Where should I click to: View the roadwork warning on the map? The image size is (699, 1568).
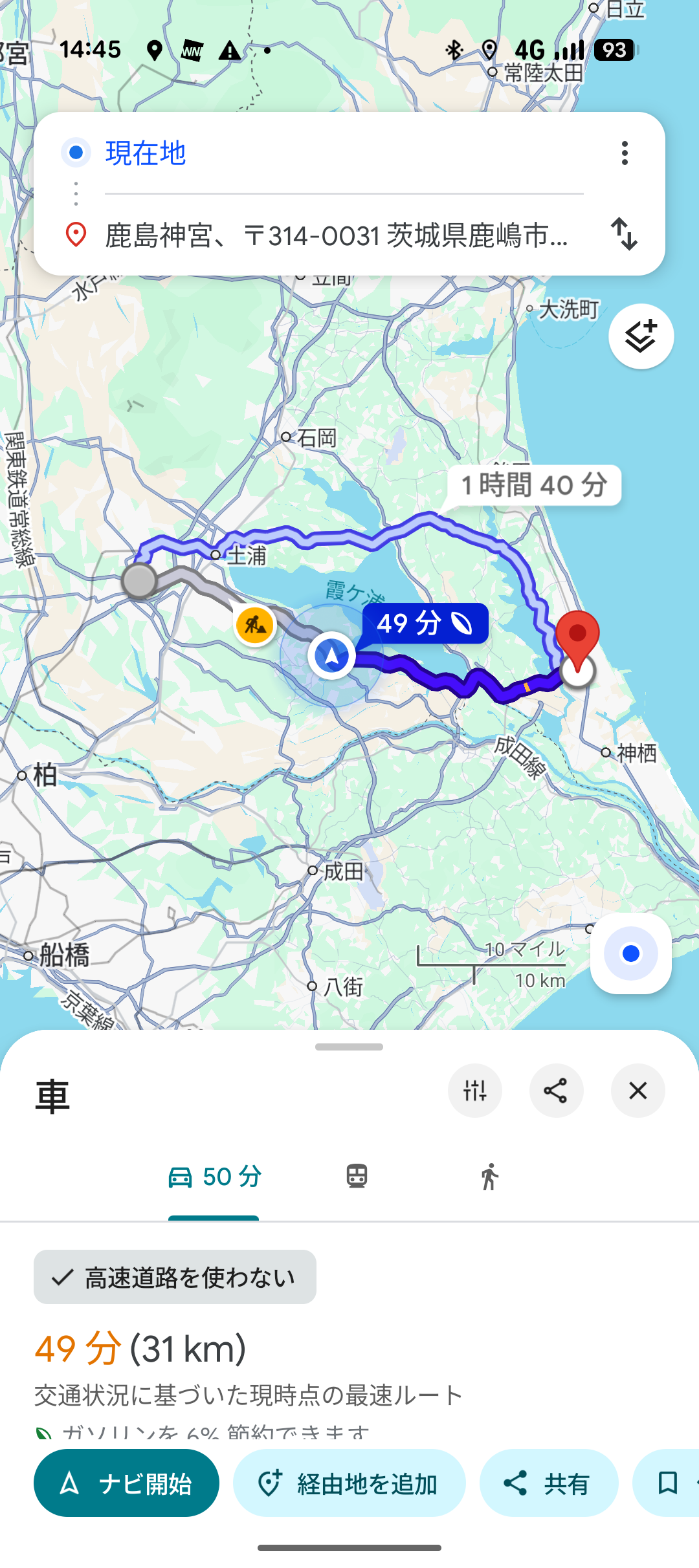coord(255,626)
